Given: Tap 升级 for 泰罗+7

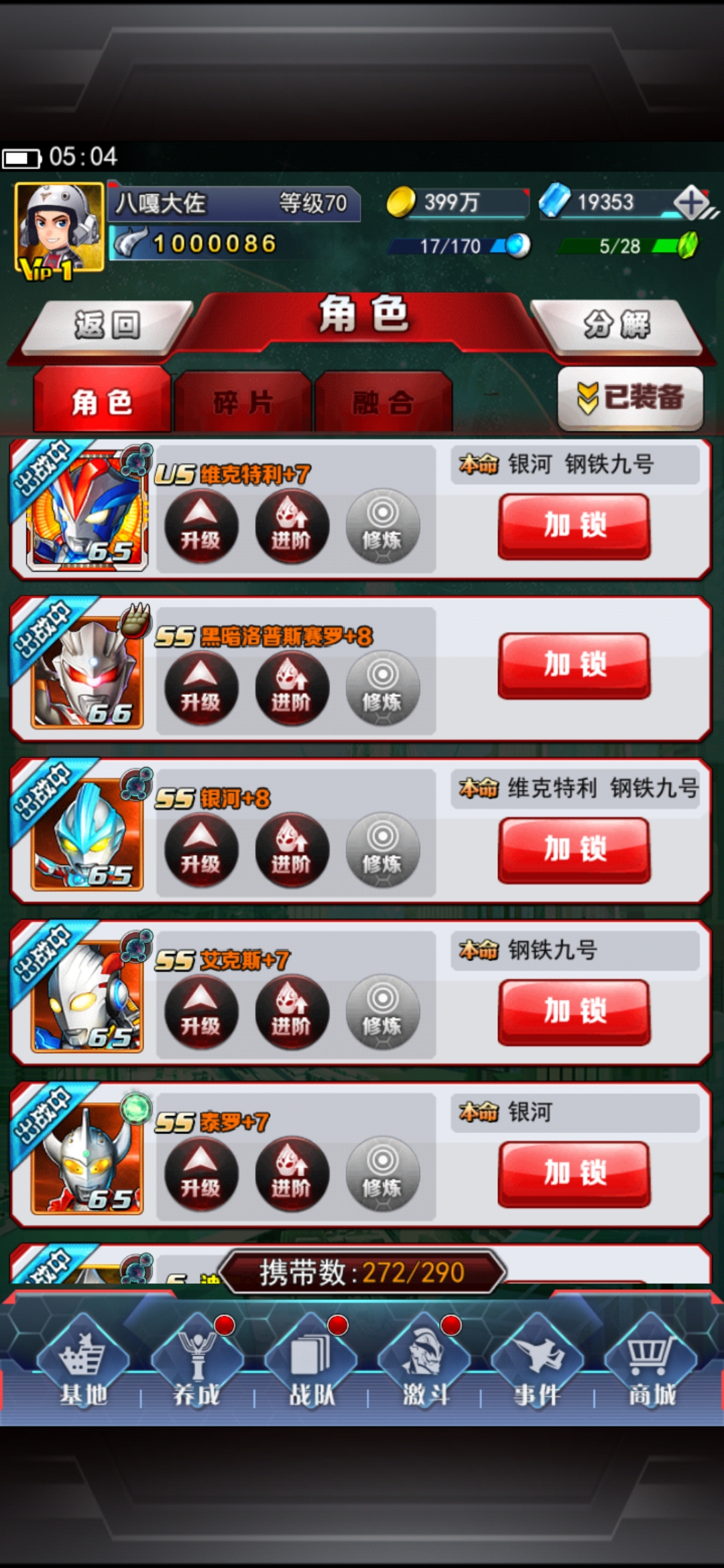Looking at the screenshot, I should pos(201,1174).
